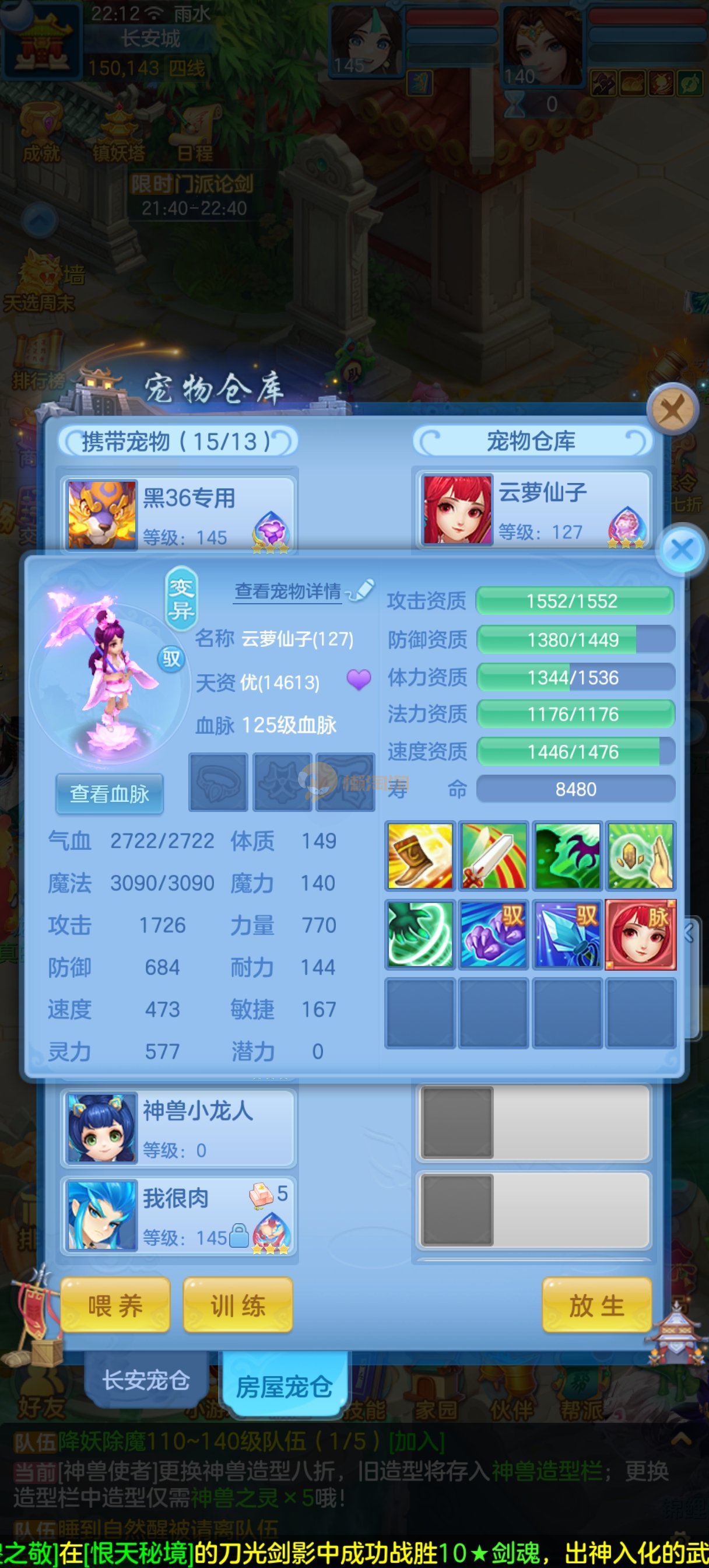Switch to 长安宠仓 tab

(146, 1380)
